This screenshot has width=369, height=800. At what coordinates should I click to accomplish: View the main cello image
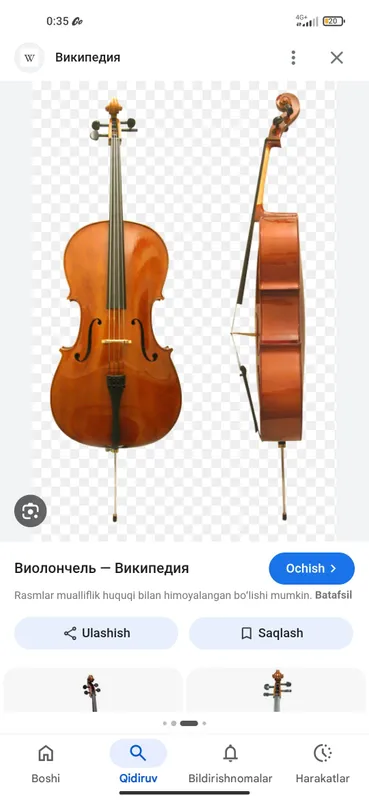tap(184, 311)
